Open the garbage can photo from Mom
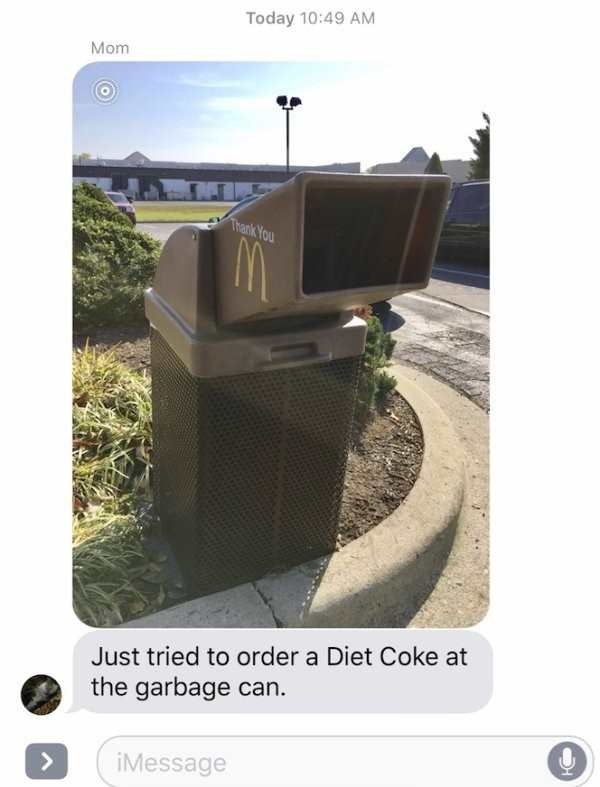Image resolution: width=600 pixels, height=787 pixels. (x=281, y=344)
